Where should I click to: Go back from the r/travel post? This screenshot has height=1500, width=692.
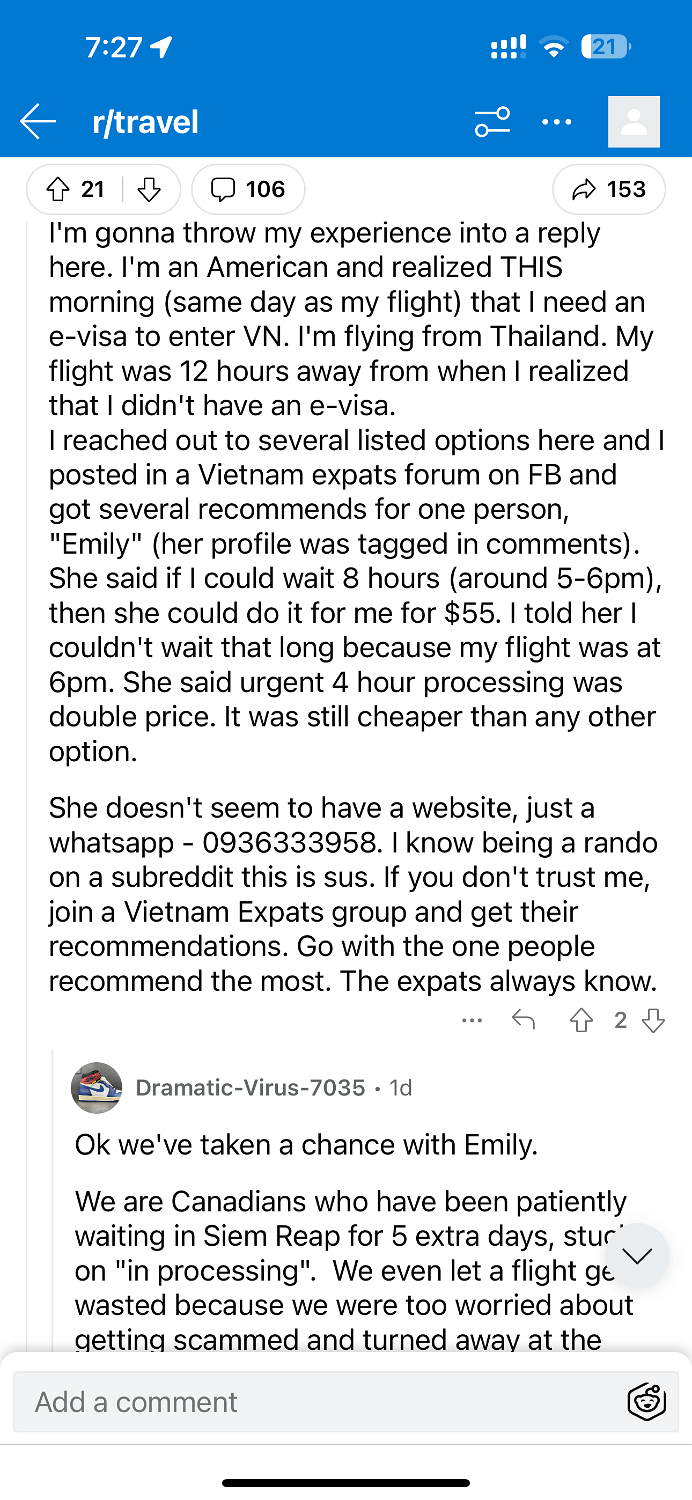click(x=38, y=122)
